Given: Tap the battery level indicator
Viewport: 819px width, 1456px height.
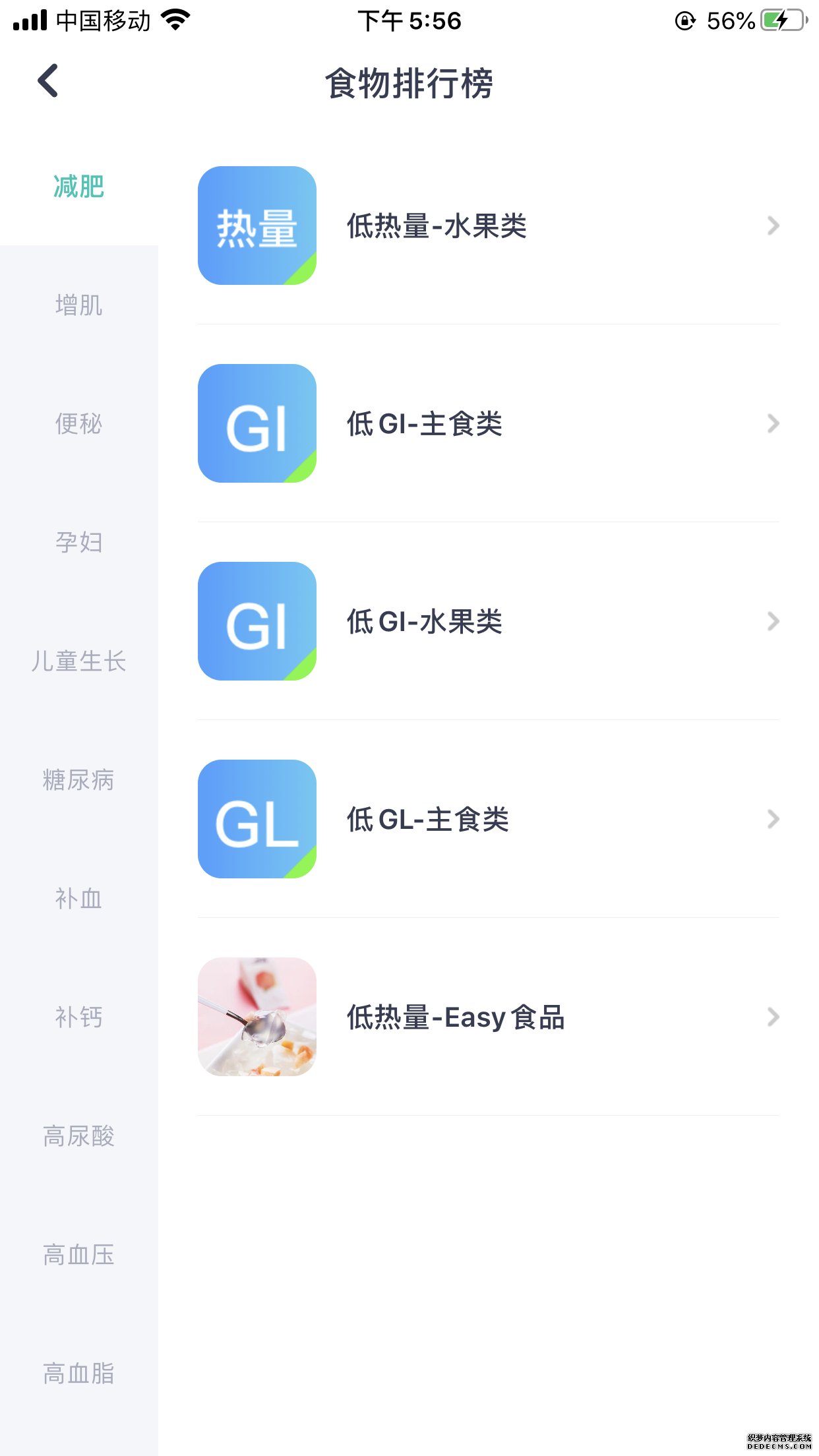Looking at the screenshot, I should (778, 20).
